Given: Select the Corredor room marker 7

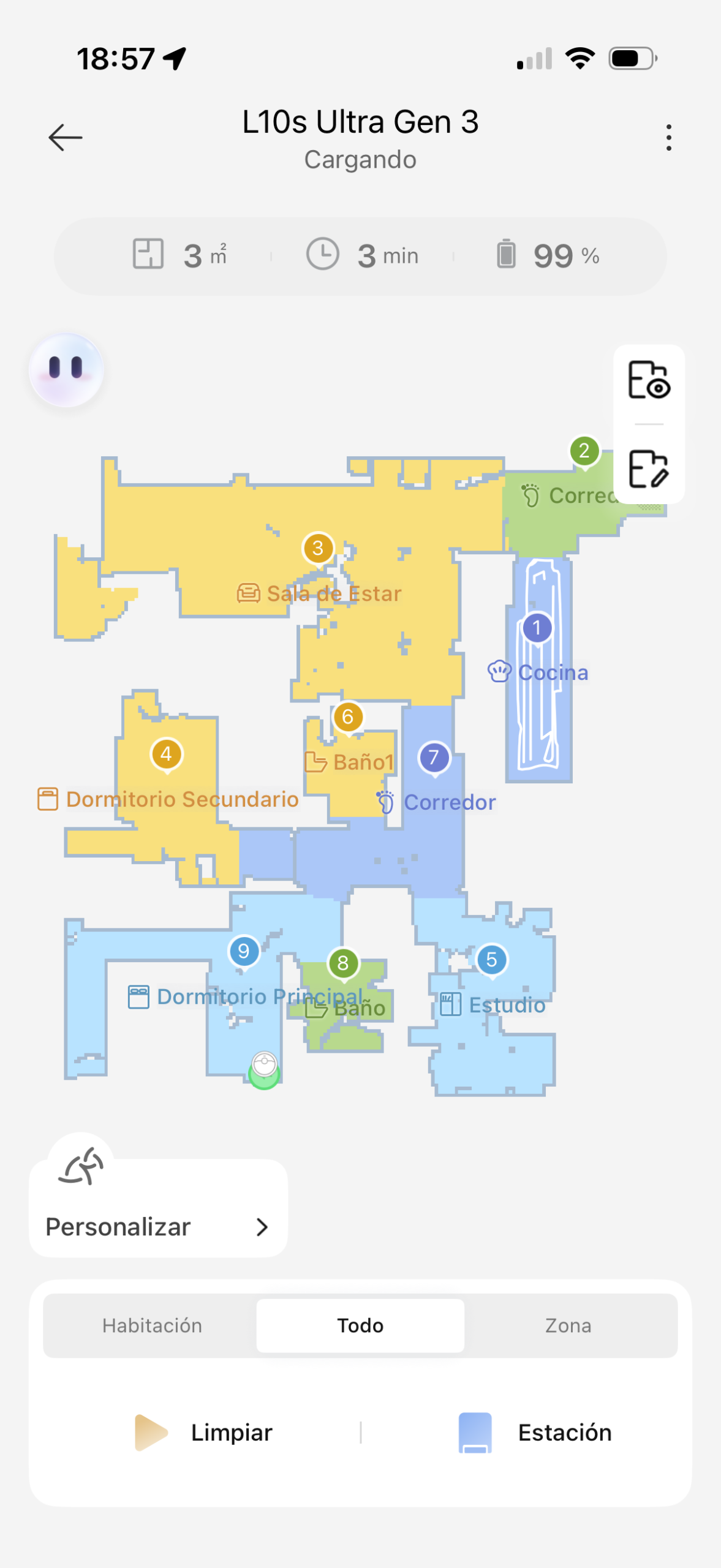Looking at the screenshot, I should (434, 758).
